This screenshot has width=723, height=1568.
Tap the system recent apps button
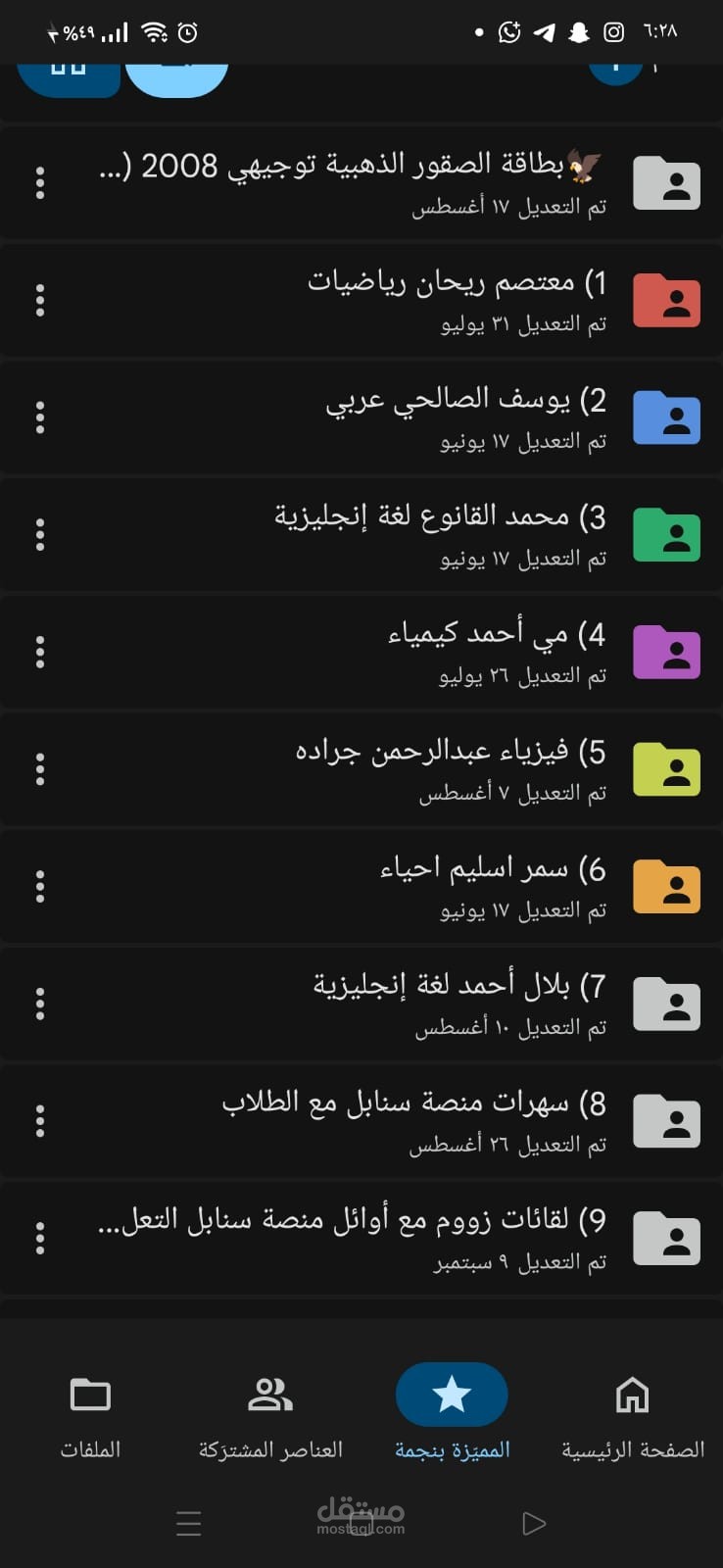[188, 1524]
